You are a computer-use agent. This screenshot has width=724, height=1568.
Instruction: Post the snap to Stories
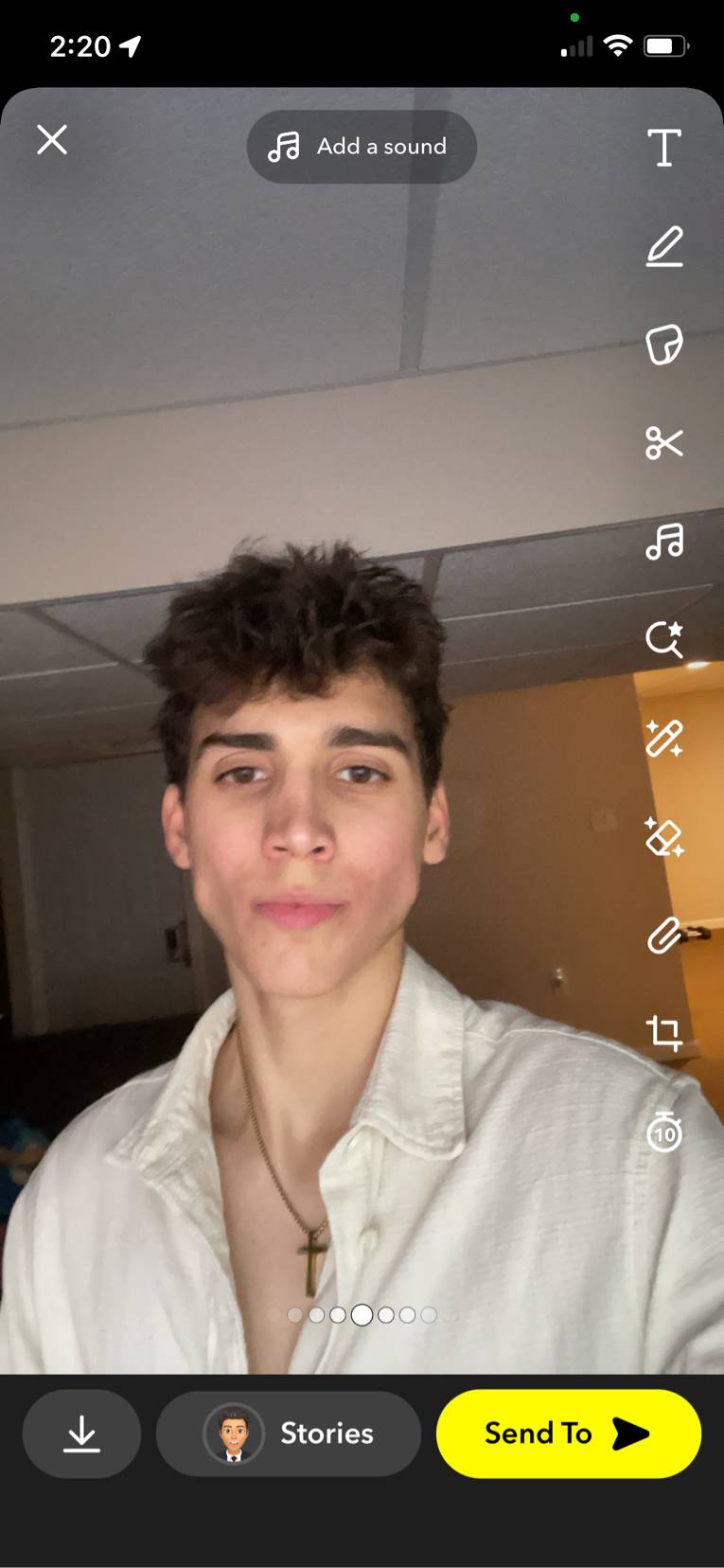pos(289,1434)
